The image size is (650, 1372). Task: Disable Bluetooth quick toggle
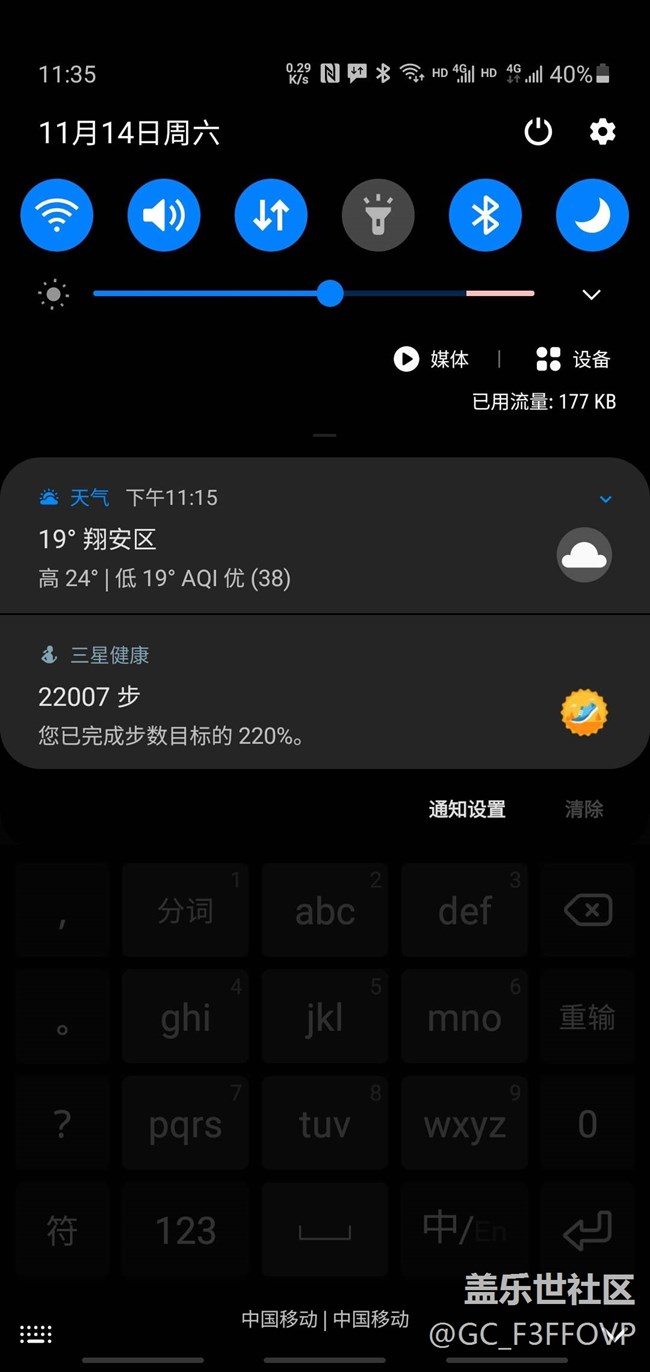click(485, 215)
